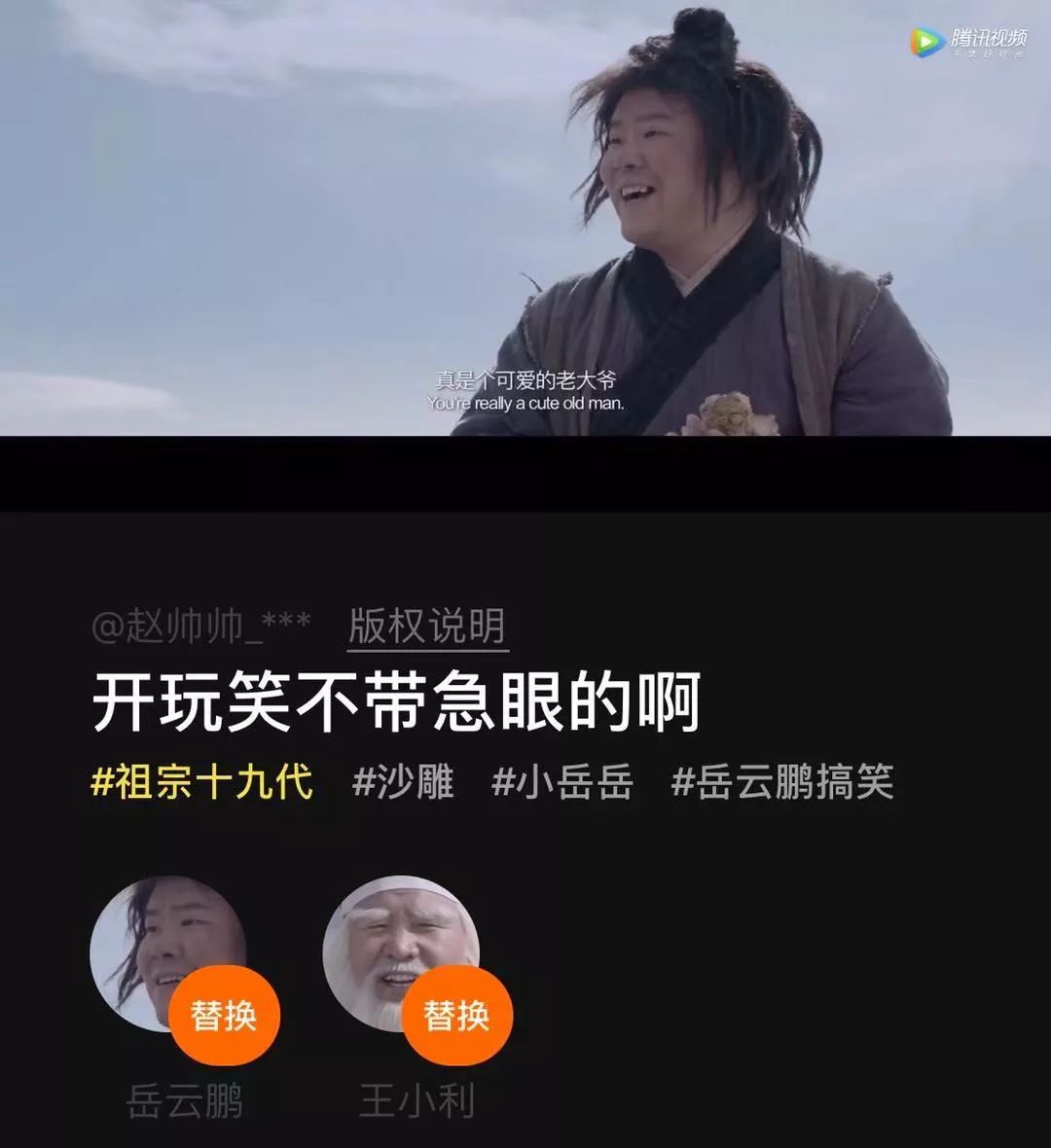The image size is (1051, 1148).
Task: Open the 版权说明 copyright link
Action: pyautogui.click(x=428, y=628)
